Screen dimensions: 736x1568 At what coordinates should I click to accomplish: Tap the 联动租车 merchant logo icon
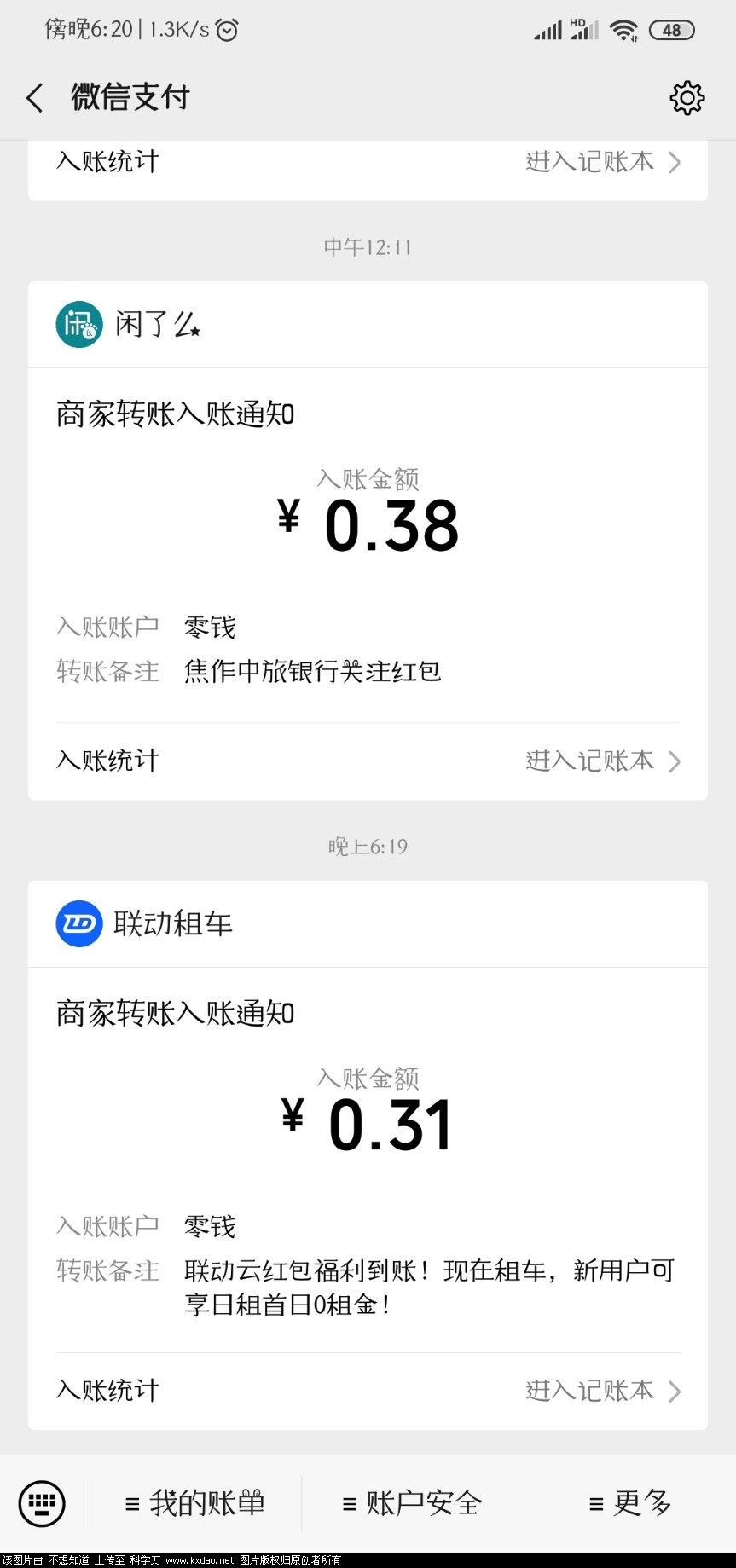pyautogui.click(x=78, y=923)
